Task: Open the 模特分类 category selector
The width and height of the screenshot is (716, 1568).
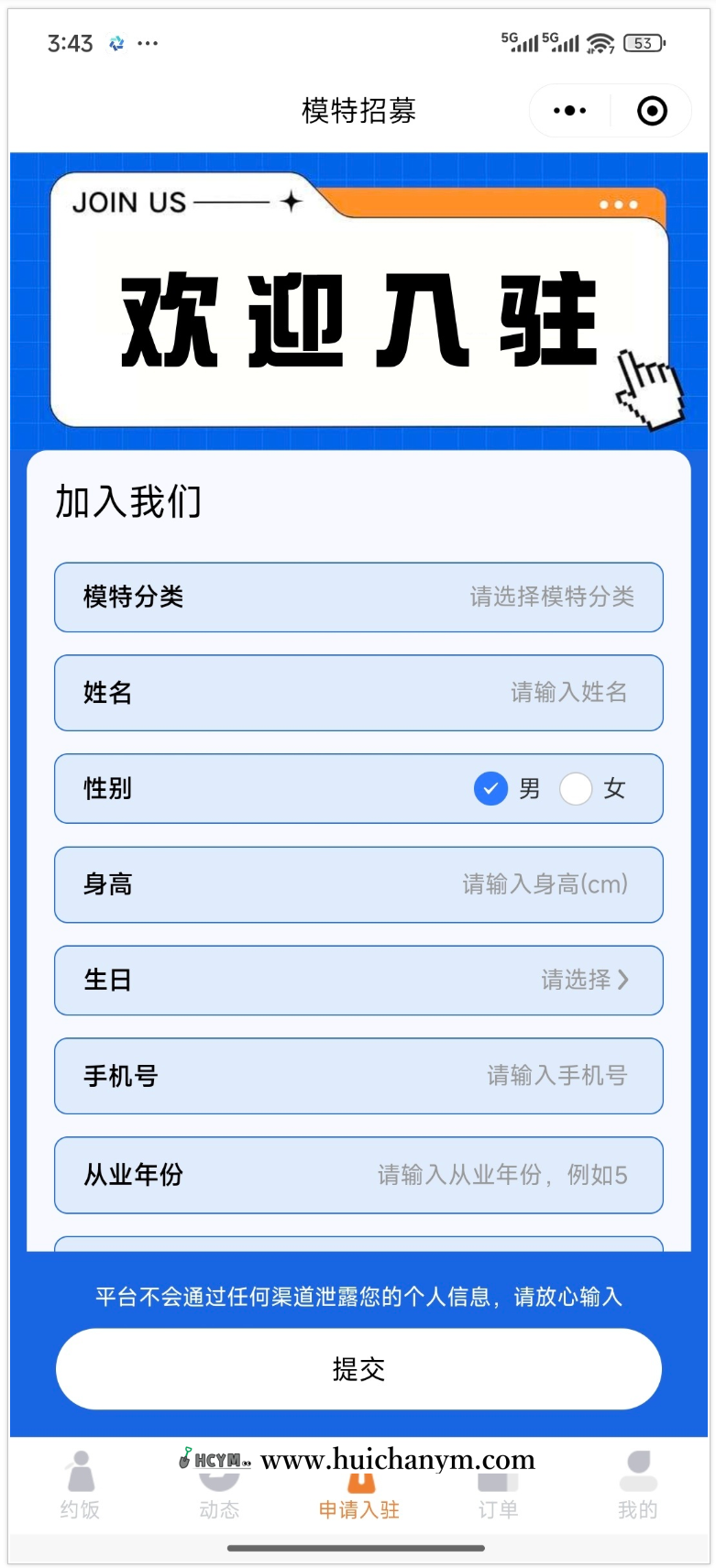Action: coord(358,598)
